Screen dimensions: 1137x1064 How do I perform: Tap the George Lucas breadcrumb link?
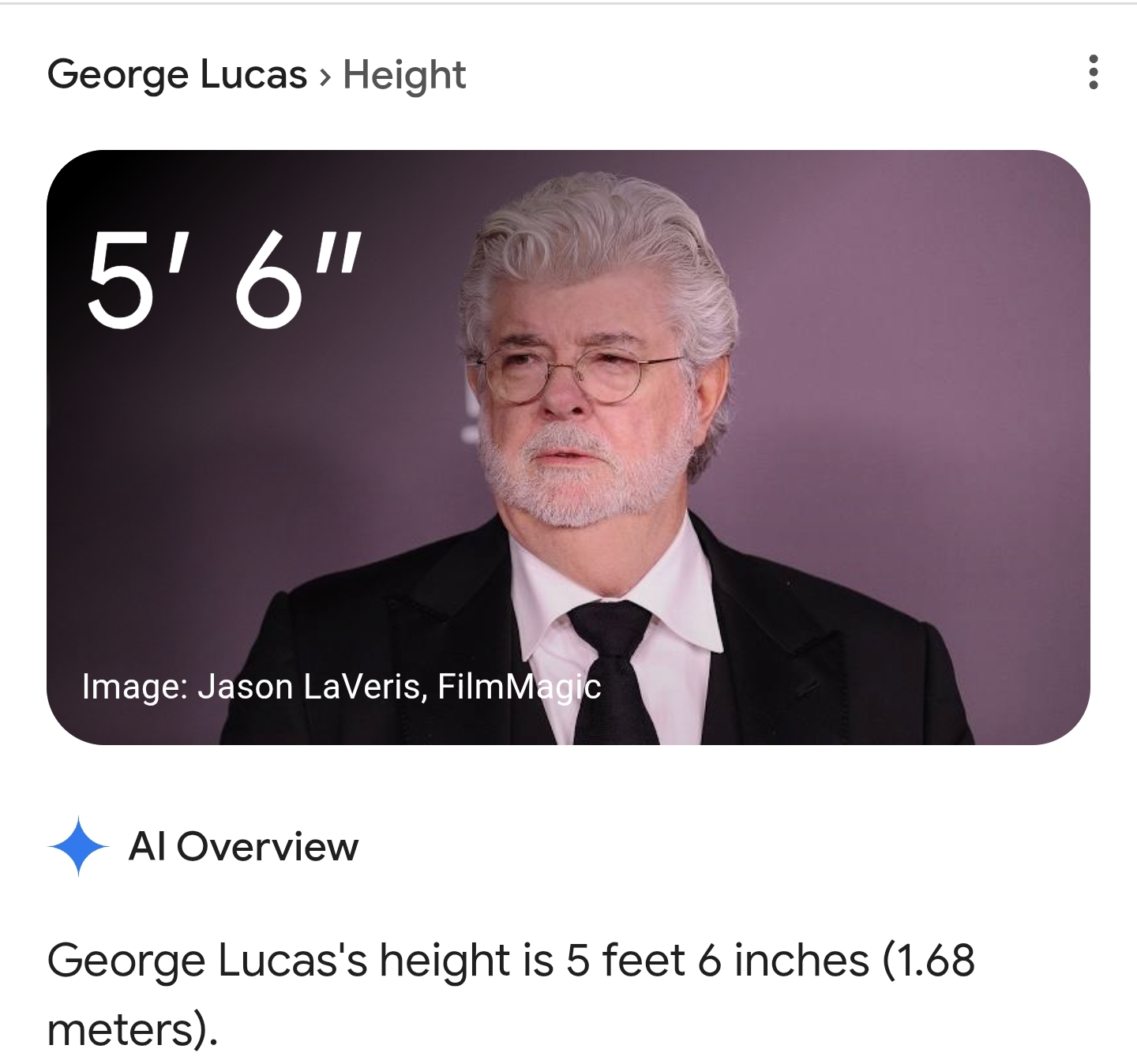(177, 76)
